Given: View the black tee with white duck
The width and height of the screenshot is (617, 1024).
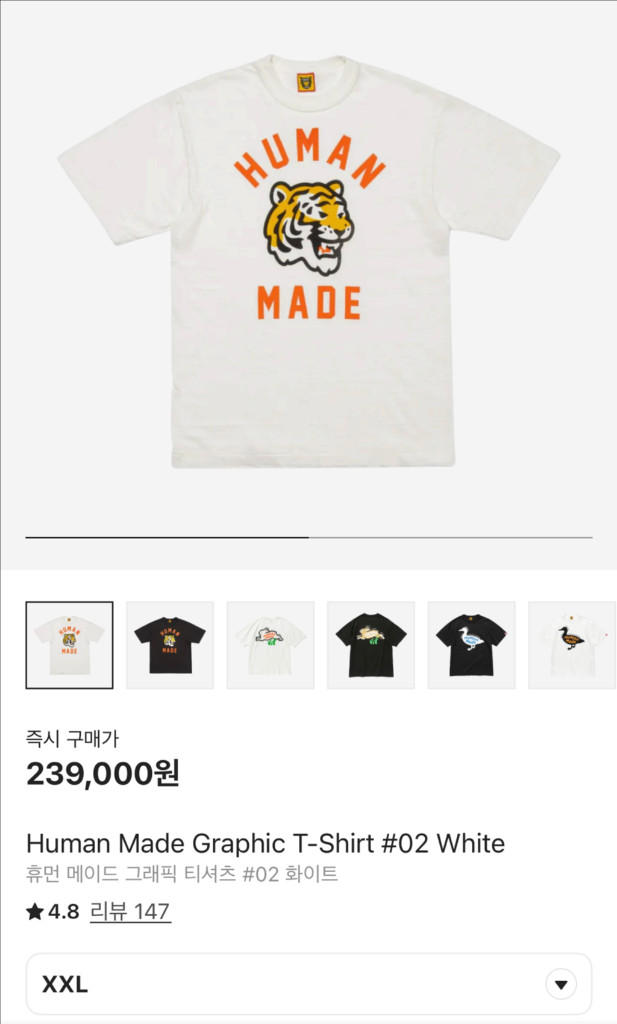Looking at the screenshot, I should click(471, 645).
